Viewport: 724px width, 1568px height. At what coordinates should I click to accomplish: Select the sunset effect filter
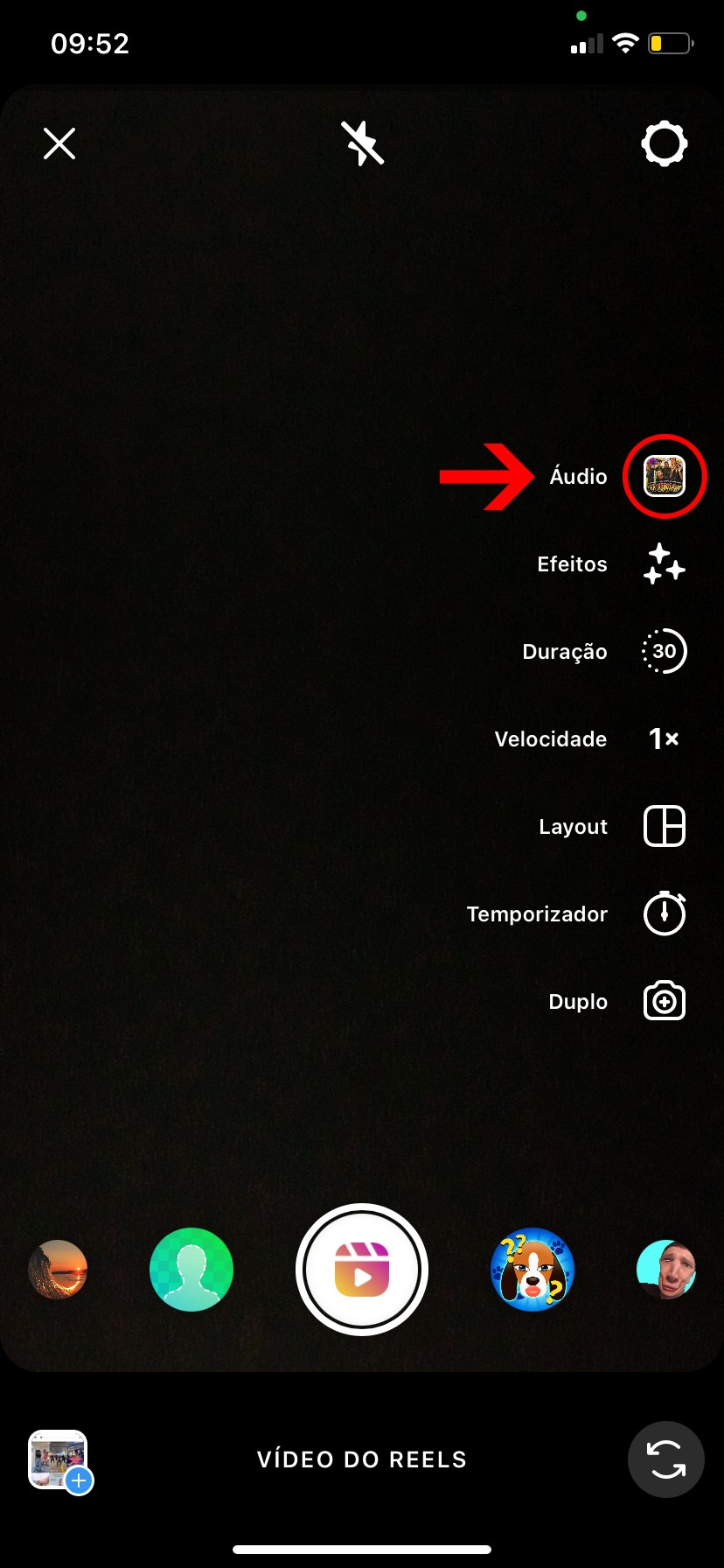point(58,1270)
